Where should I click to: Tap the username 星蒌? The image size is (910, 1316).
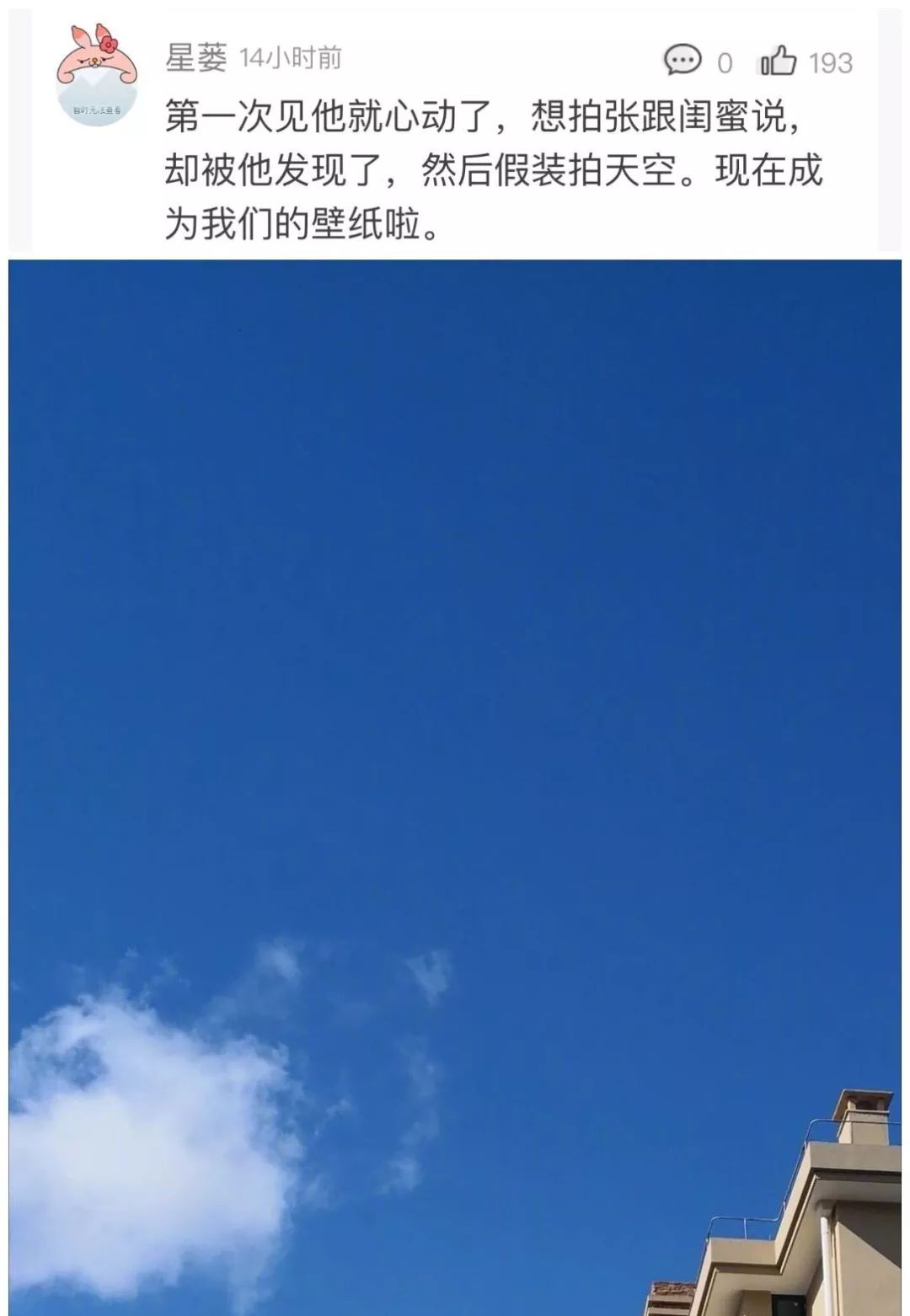tap(196, 58)
